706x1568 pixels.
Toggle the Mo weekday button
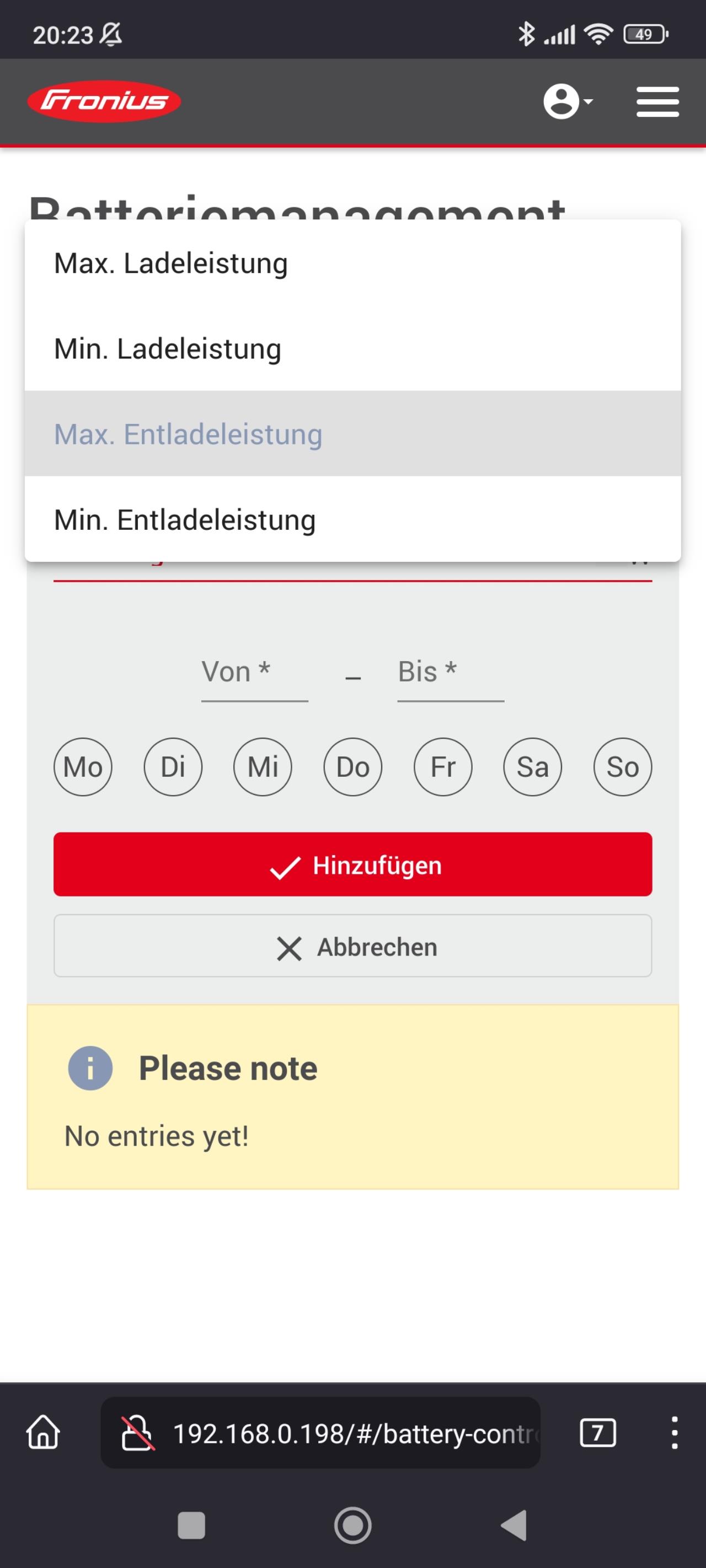coord(83,767)
